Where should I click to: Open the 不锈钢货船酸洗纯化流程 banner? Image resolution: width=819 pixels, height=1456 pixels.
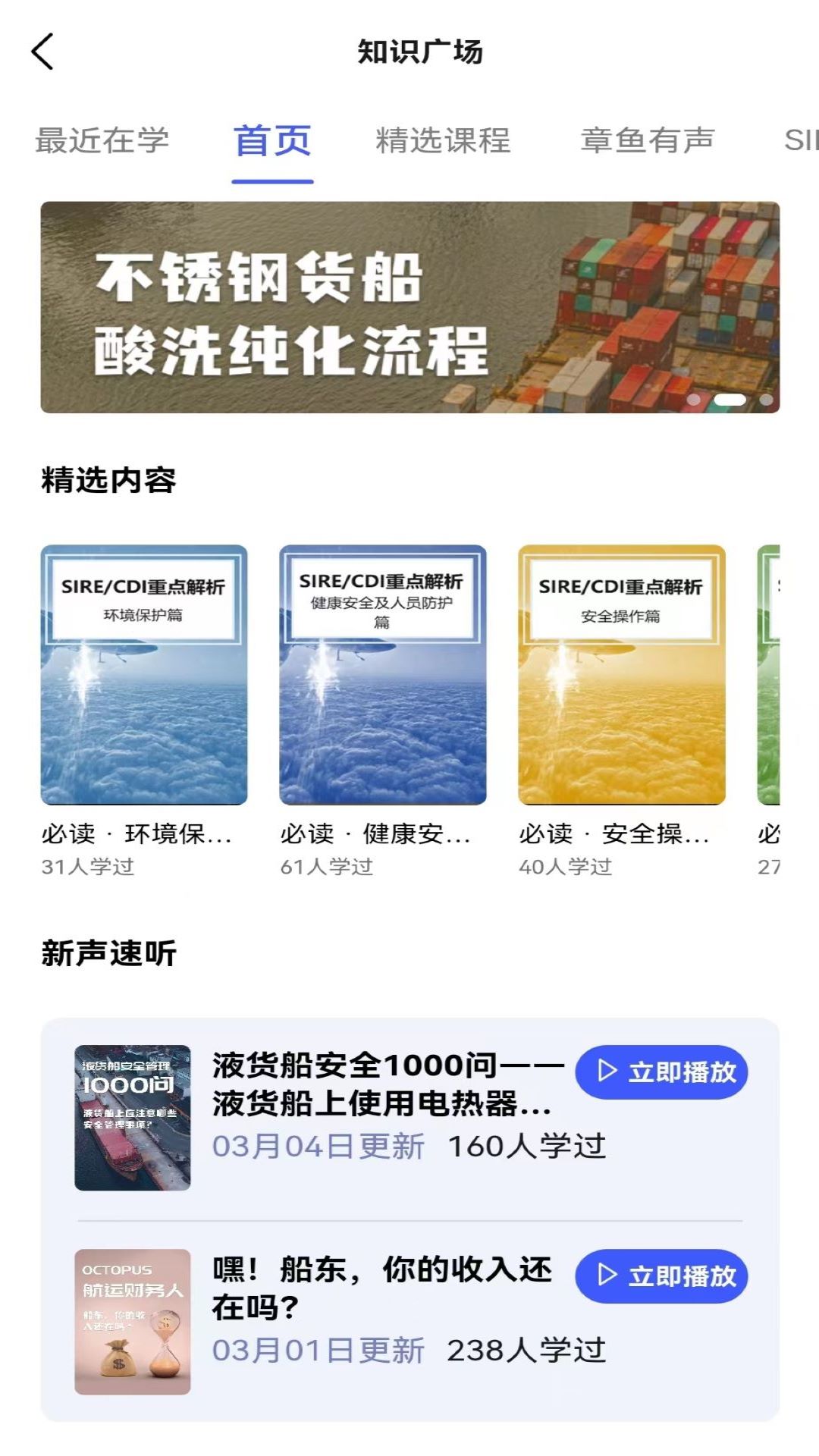409,307
